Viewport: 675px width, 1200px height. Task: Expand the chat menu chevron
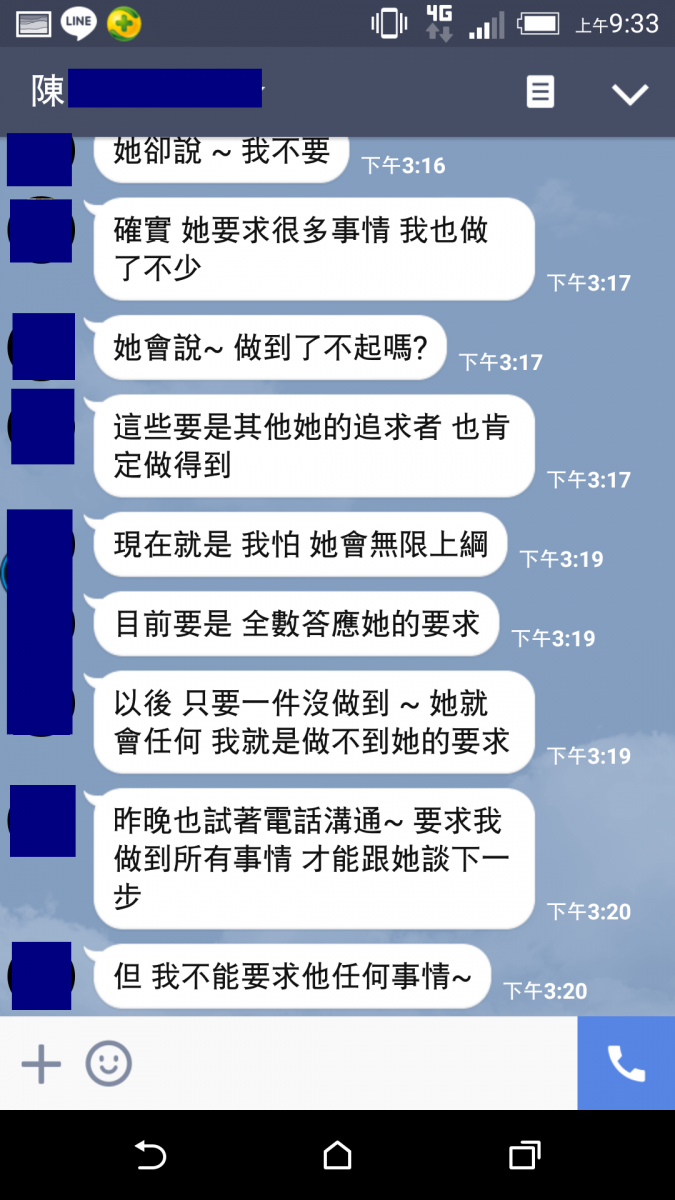pos(630,94)
